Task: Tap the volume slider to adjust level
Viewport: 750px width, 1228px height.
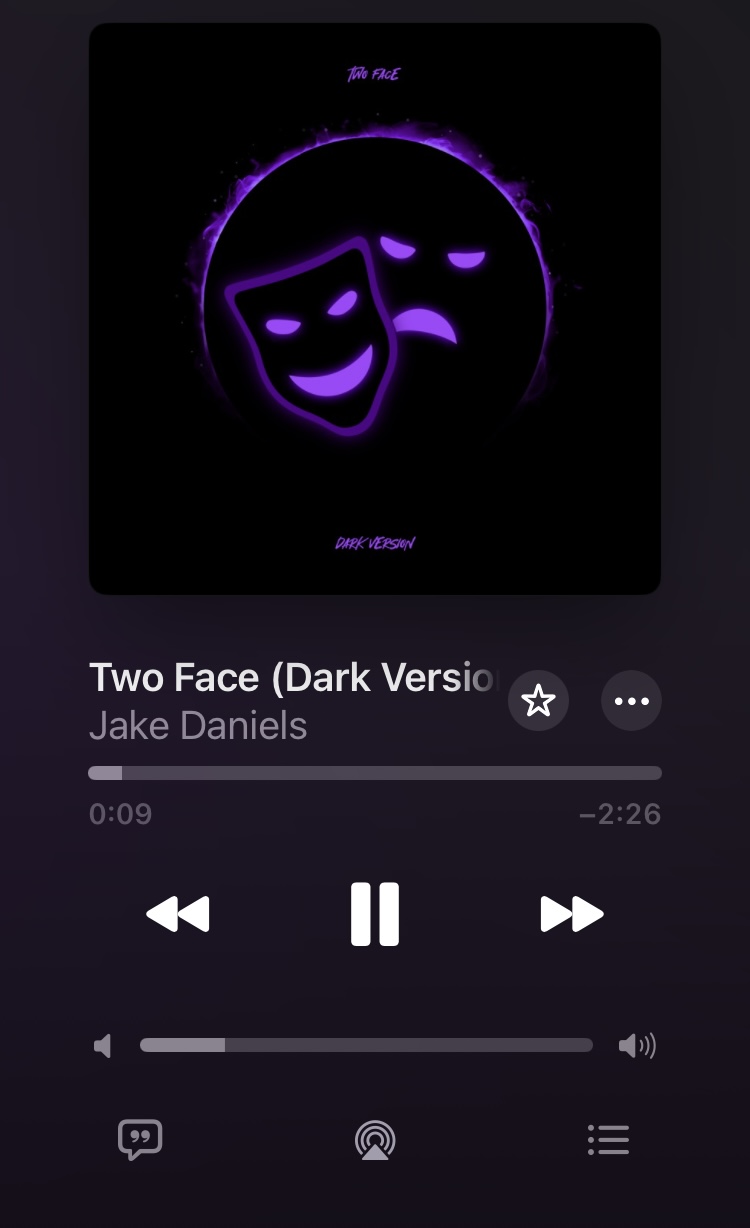Action: coord(366,1045)
